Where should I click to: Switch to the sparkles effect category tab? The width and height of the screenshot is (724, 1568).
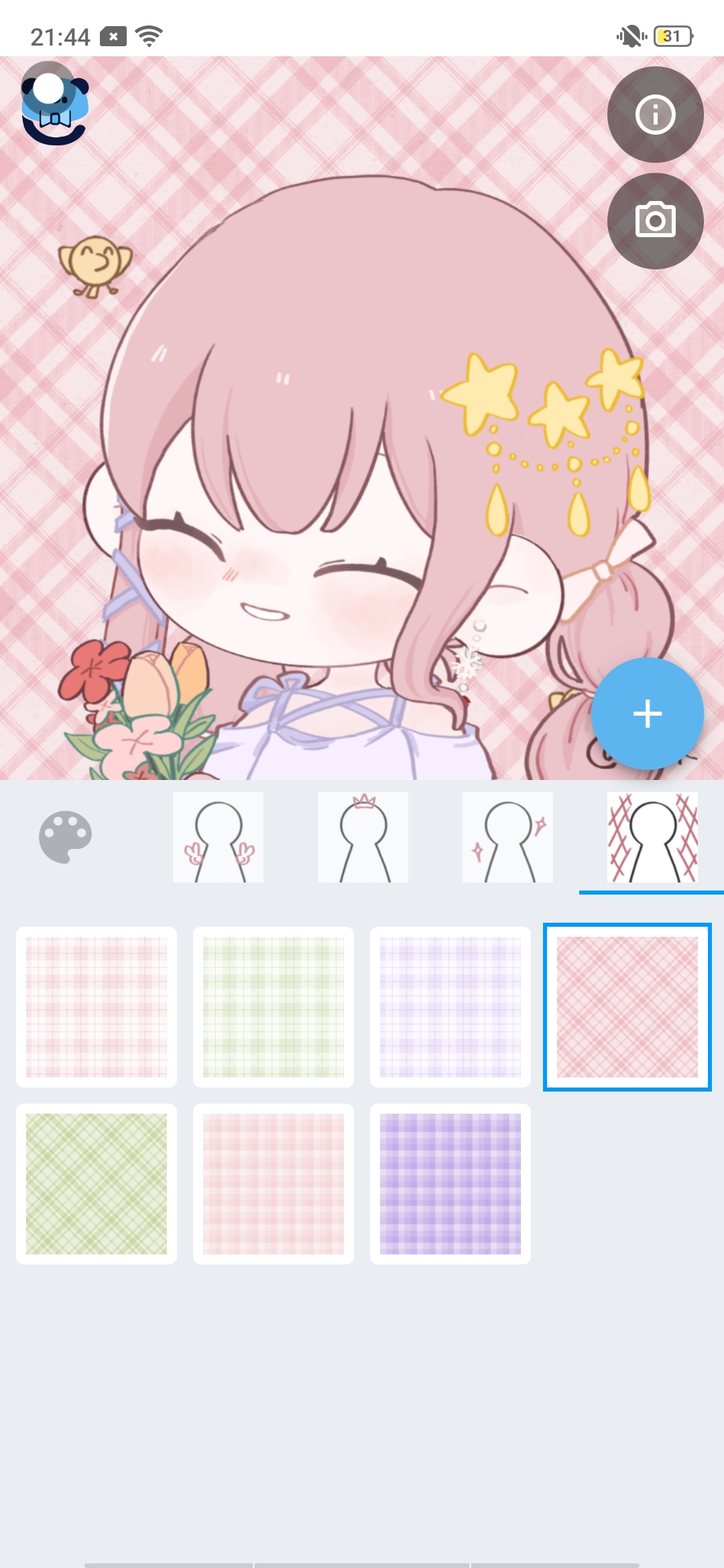coord(507,837)
